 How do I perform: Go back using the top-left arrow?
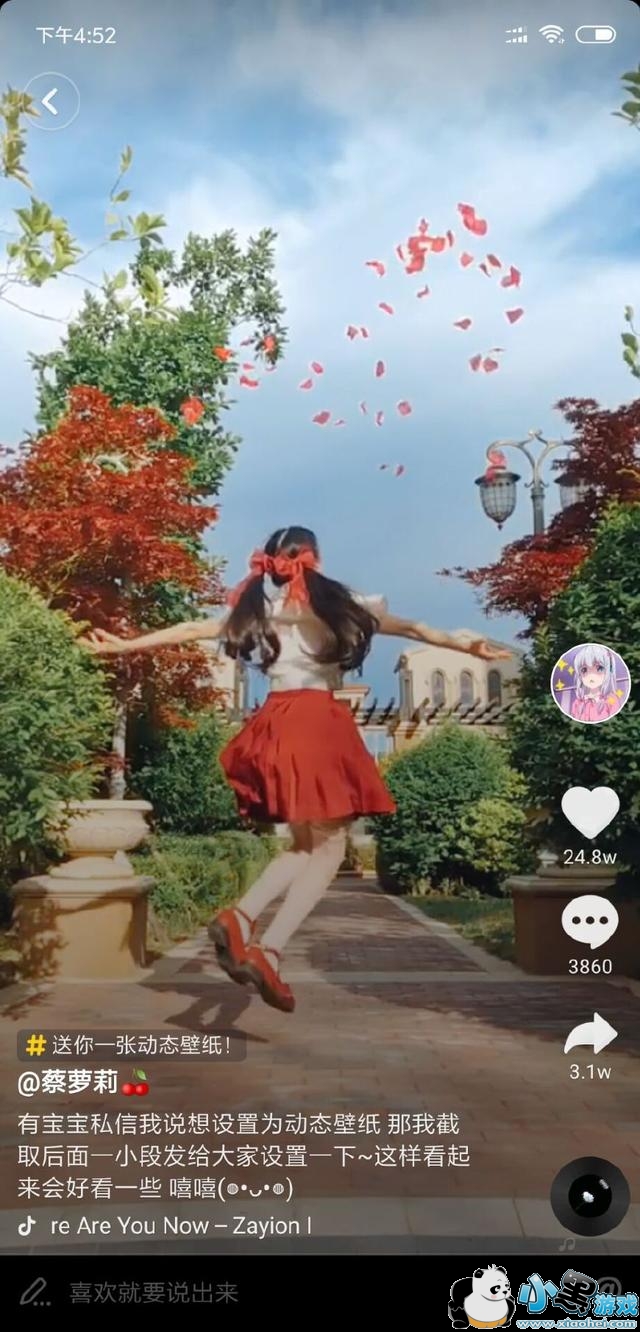(x=51, y=101)
